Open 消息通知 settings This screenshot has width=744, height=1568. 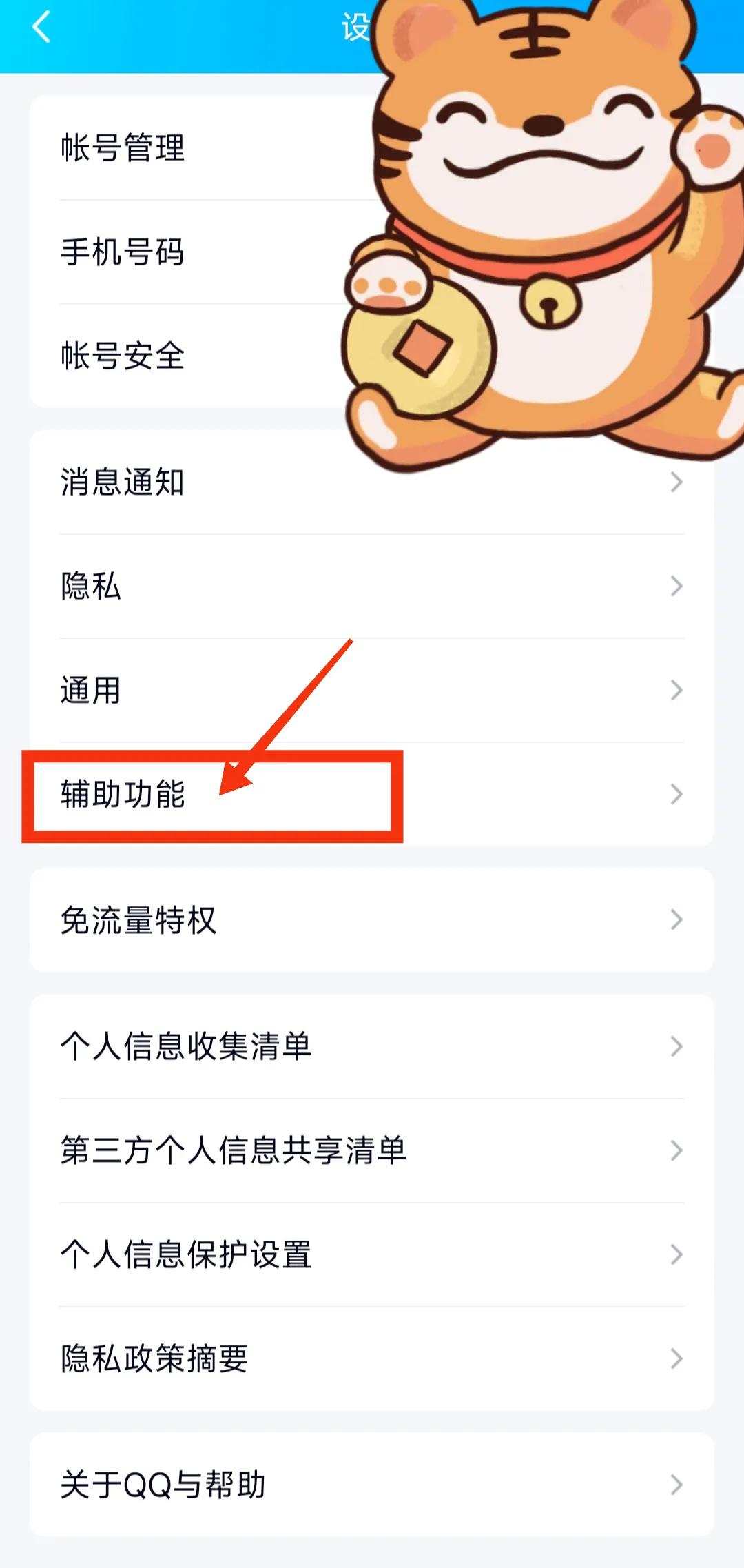pos(124,482)
